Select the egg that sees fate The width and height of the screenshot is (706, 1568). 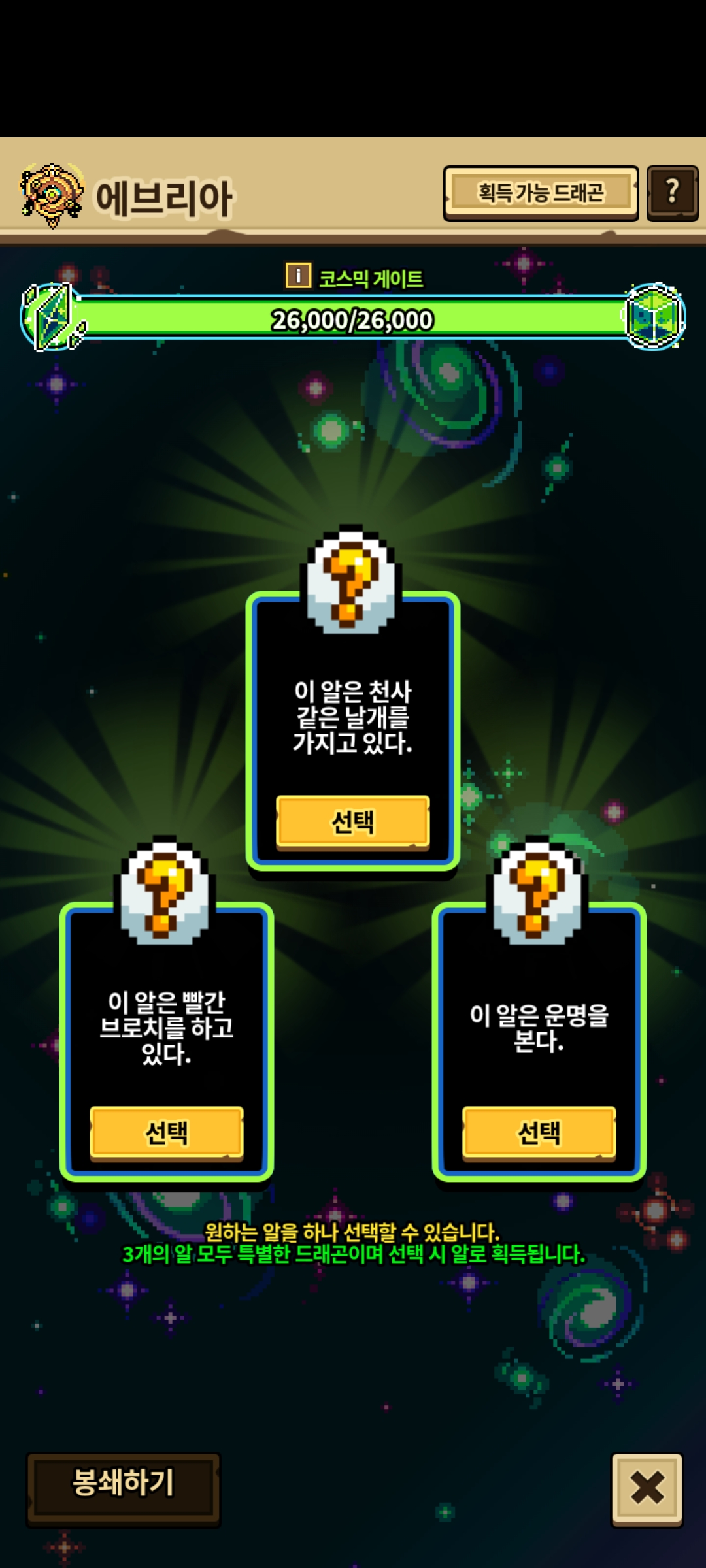pyautogui.click(x=539, y=1133)
